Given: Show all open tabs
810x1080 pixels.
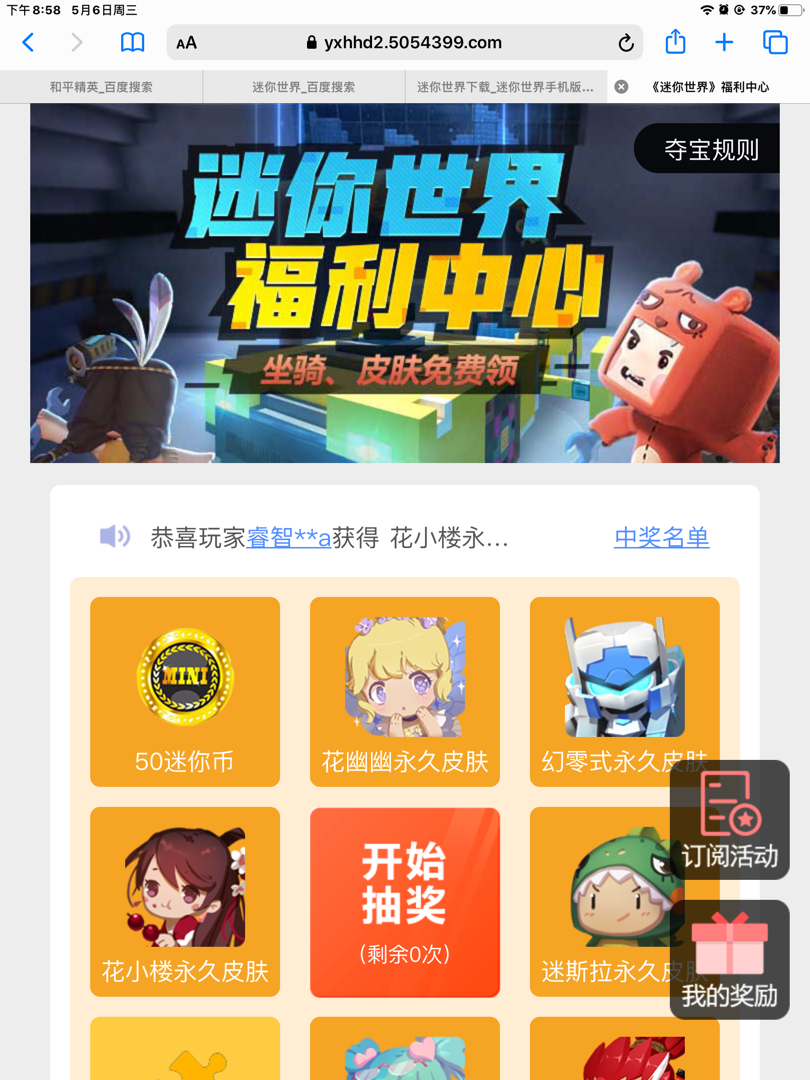Looking at the screenshot, I should click(775, 42).
